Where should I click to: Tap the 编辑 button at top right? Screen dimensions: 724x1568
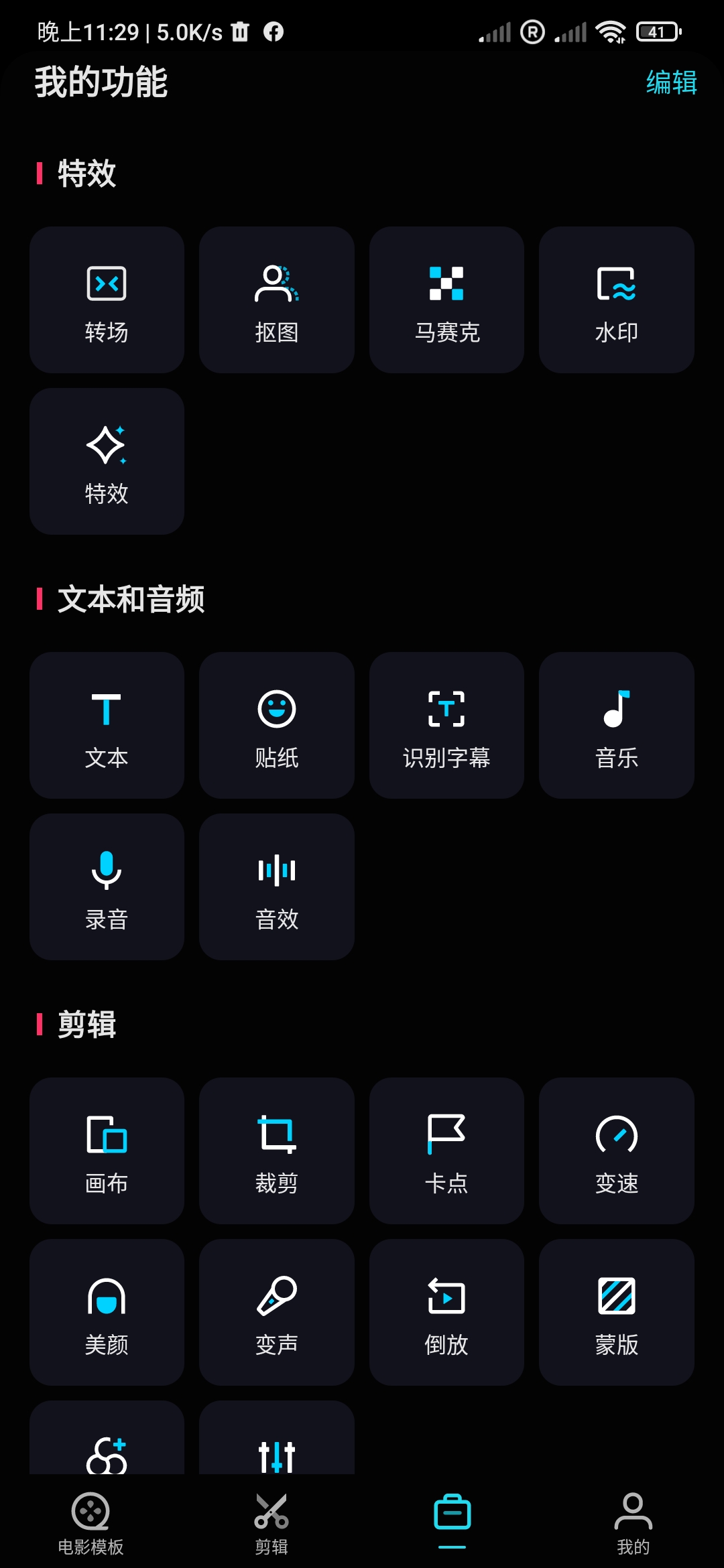coord(671,83)
